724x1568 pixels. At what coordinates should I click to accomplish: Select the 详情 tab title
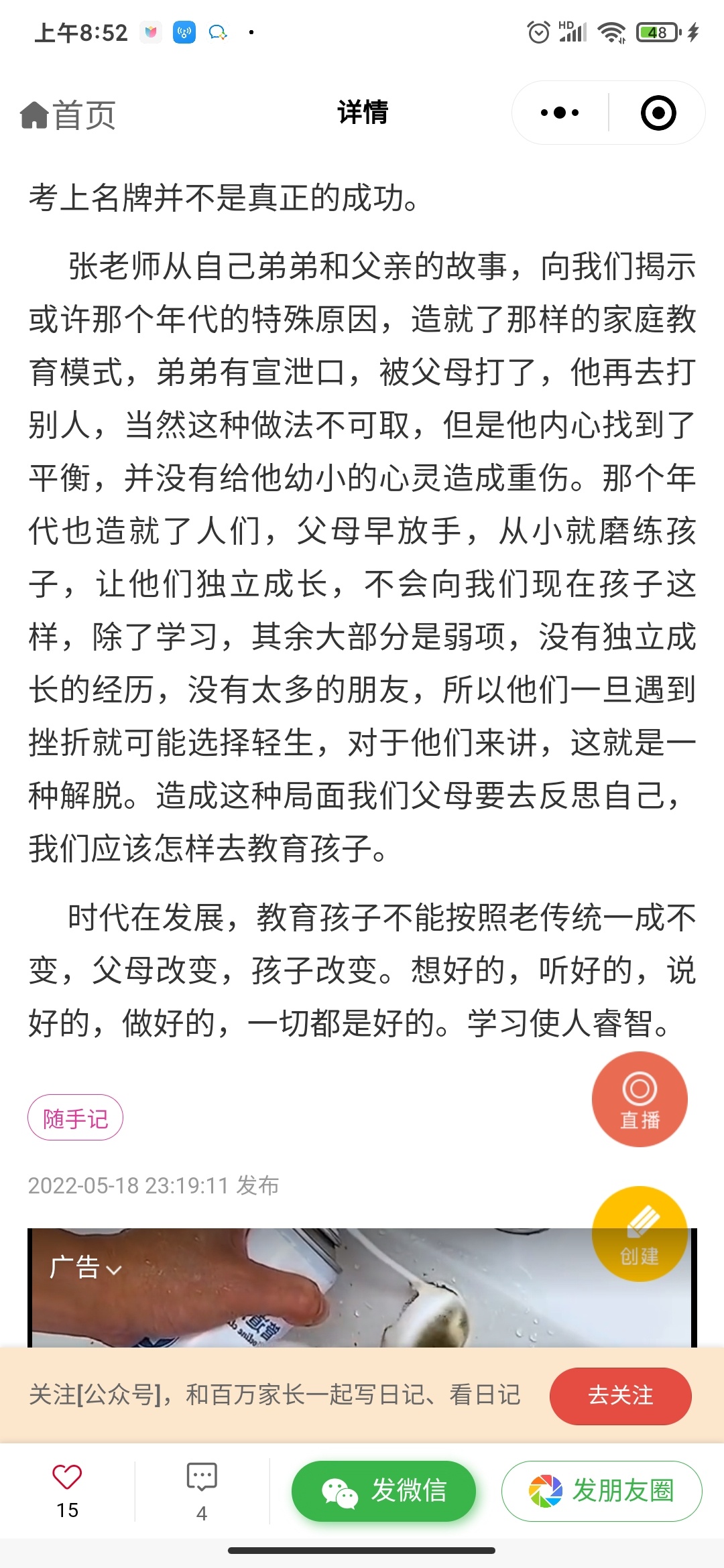(x=362, y=113)
